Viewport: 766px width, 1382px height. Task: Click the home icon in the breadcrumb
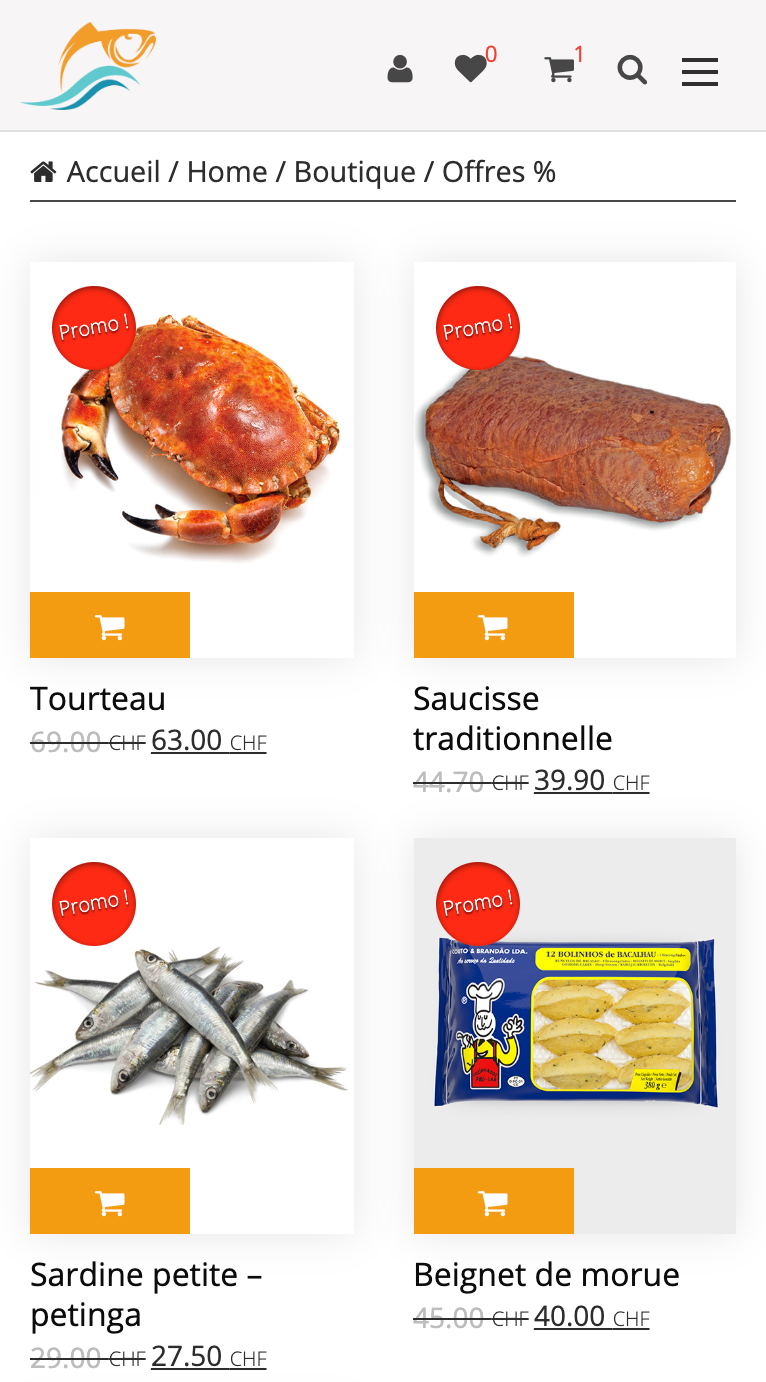pyautogui.click(x=44, y=171)
